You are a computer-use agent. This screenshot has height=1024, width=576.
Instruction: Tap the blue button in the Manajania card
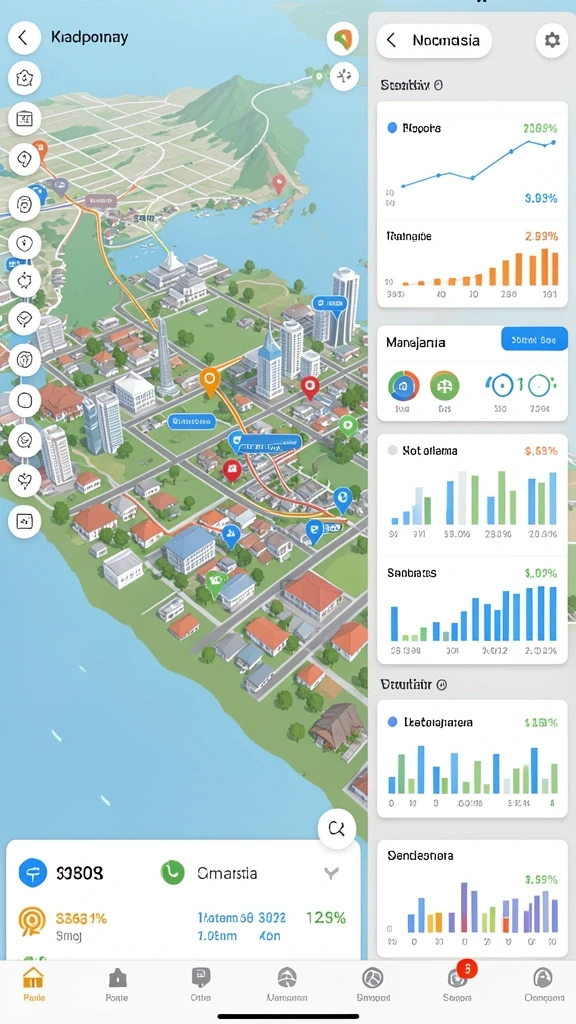click(534, 340)
